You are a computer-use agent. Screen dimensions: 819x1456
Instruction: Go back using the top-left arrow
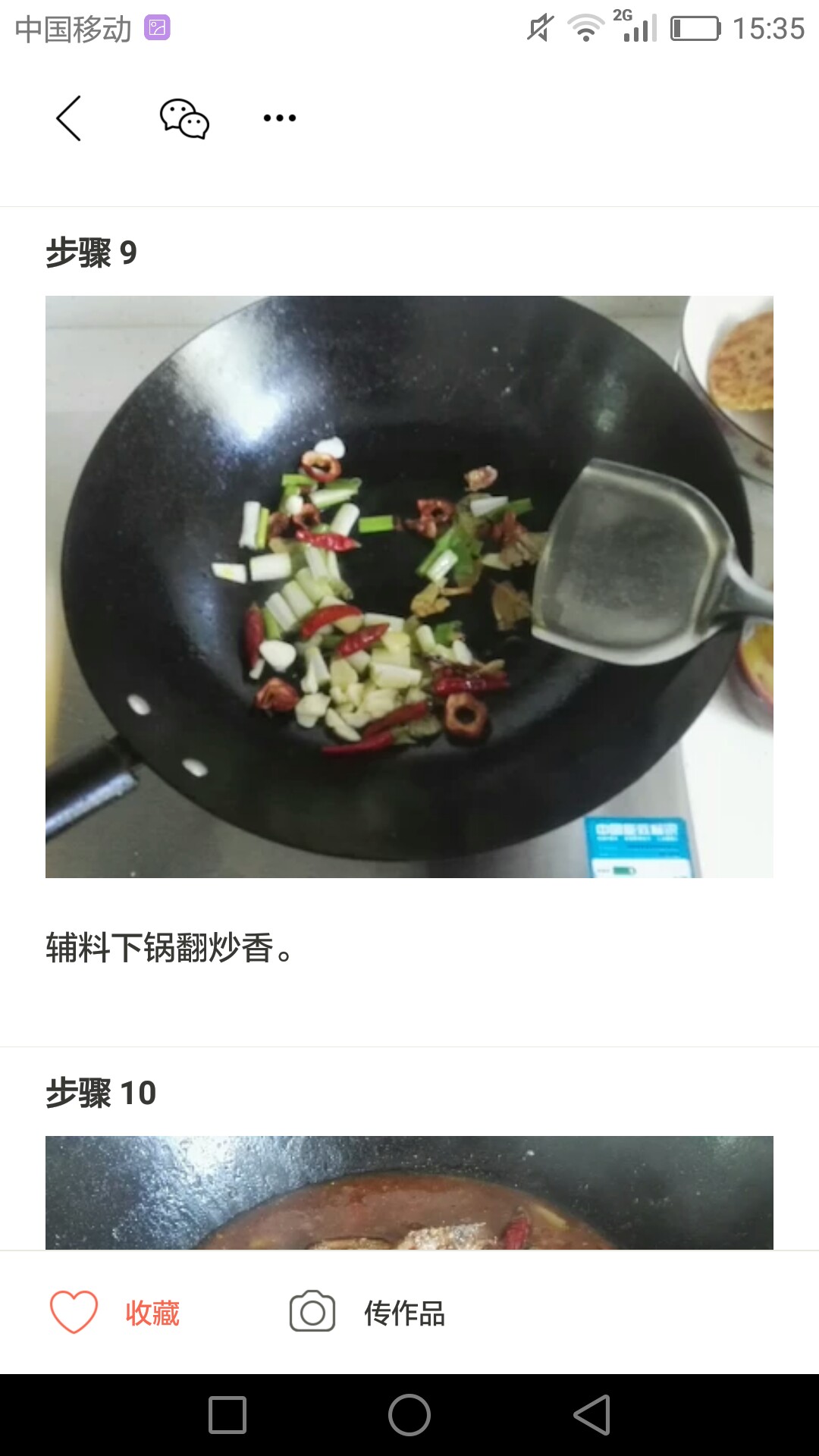pyautogui.click(x=68, y=118)
